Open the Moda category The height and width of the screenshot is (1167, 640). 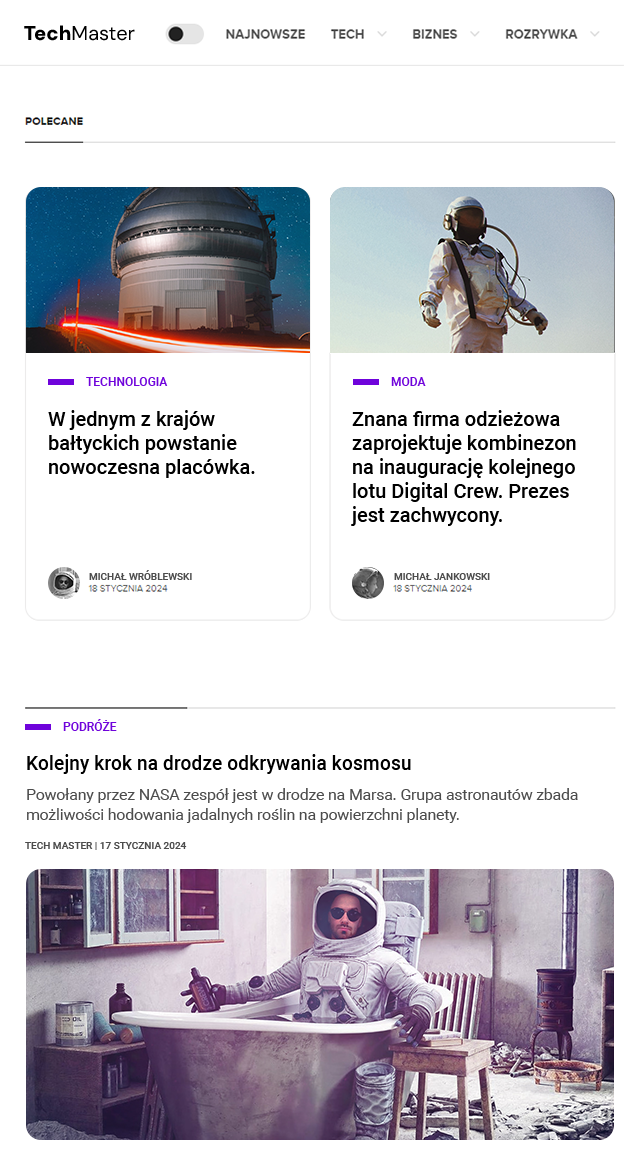click(408, 382)
